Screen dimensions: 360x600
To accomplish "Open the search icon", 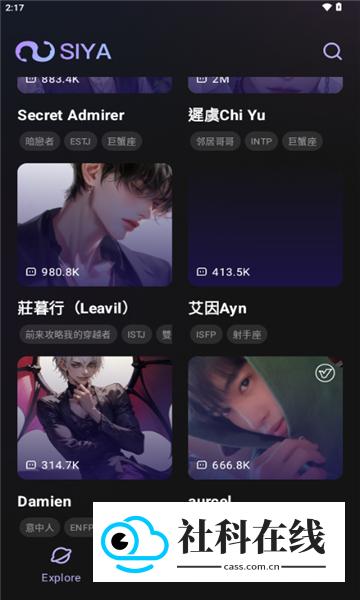I will [x=332, y=51].
